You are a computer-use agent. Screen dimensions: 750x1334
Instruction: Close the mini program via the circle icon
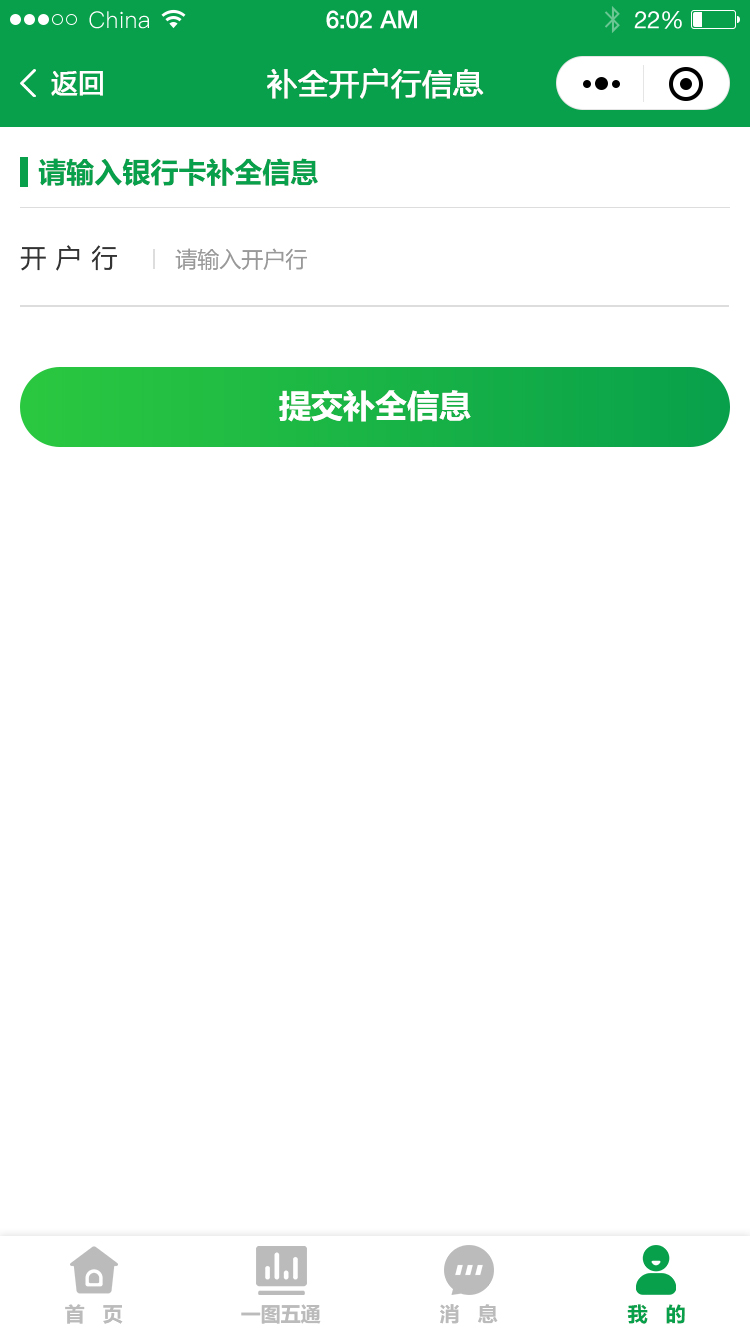coord(686,84)
